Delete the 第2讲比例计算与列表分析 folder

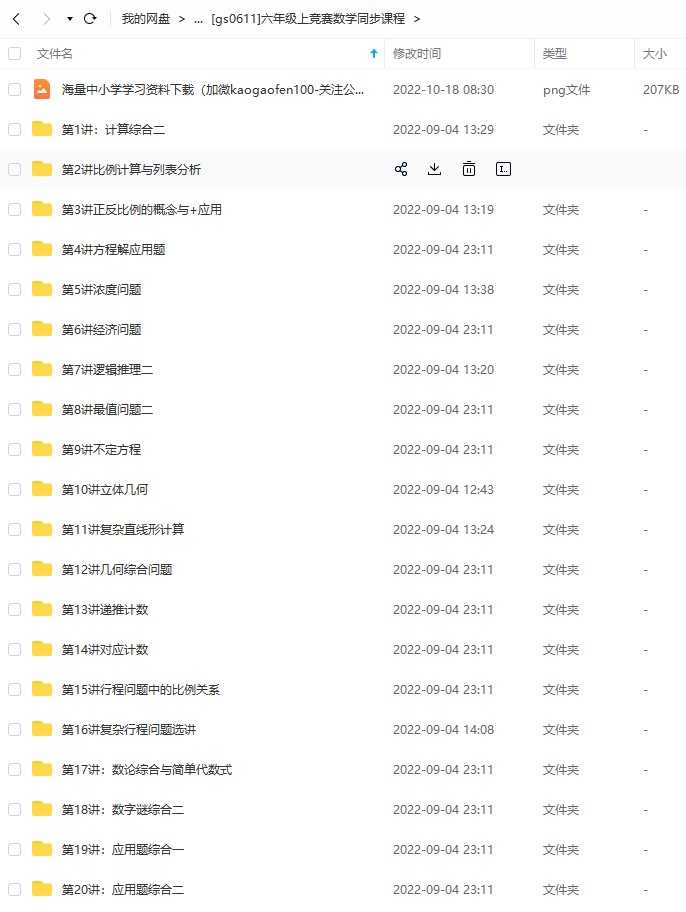[x=468, y=169]
